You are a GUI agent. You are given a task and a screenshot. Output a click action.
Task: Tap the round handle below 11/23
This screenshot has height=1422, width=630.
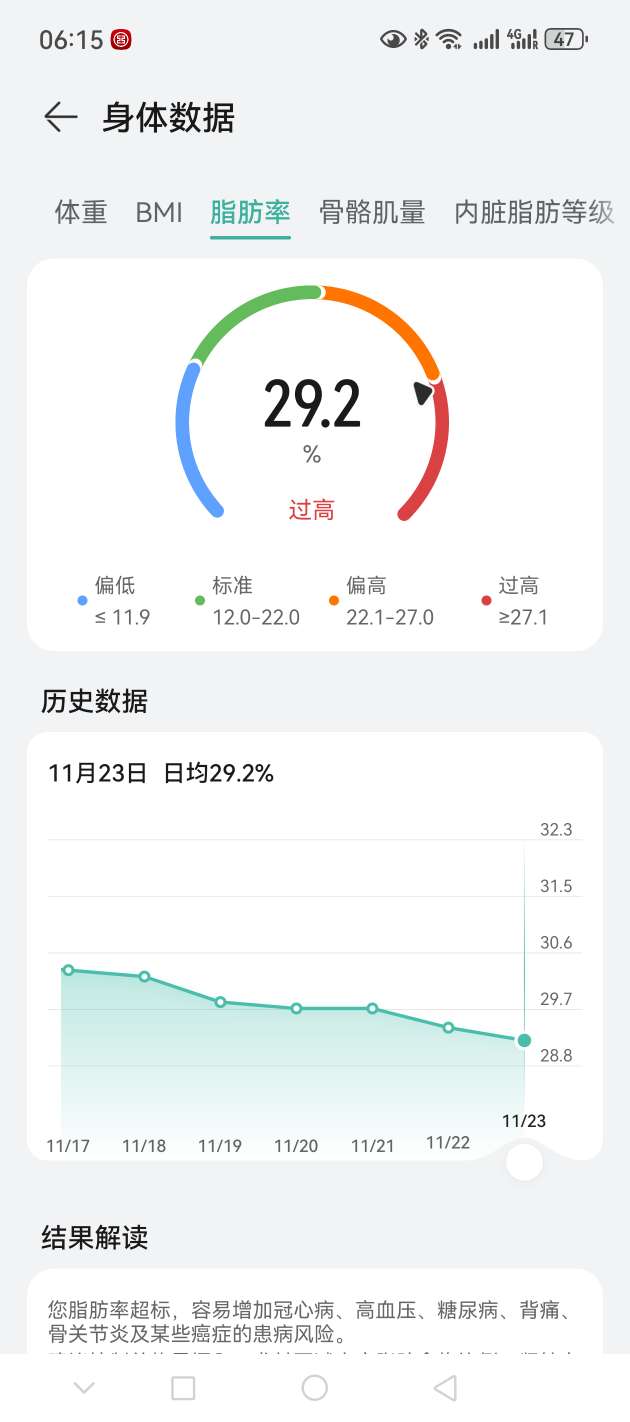524,1162
